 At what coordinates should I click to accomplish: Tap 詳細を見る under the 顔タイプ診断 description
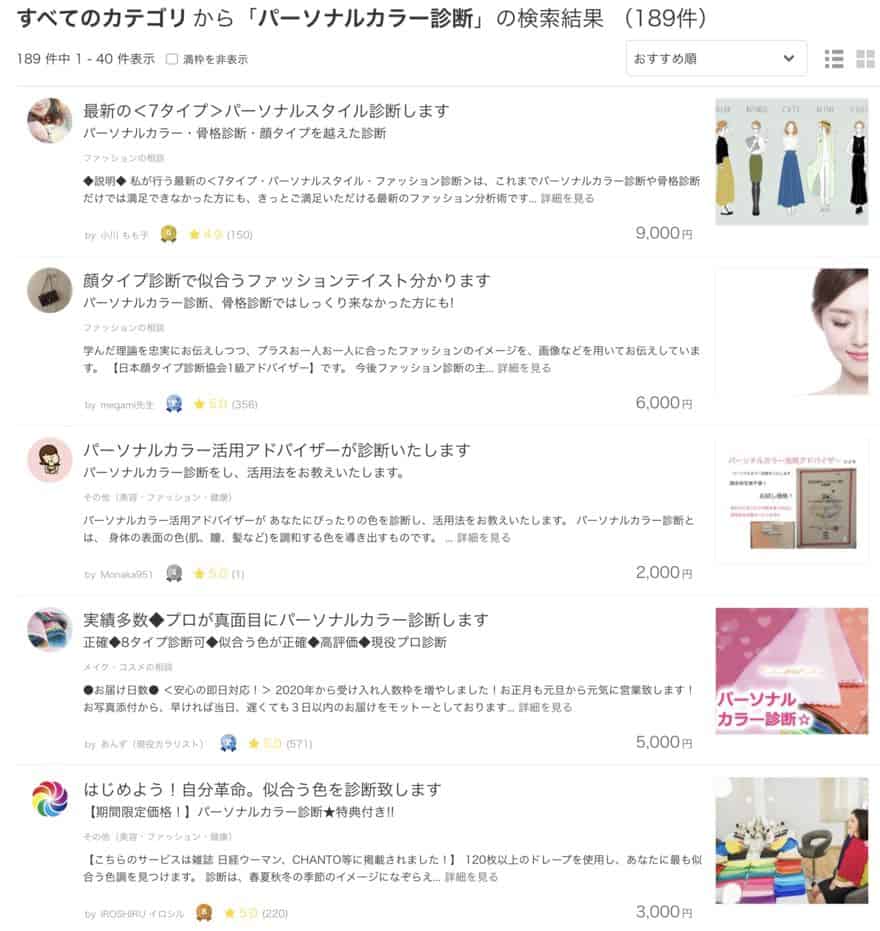[x=524, y=368]
